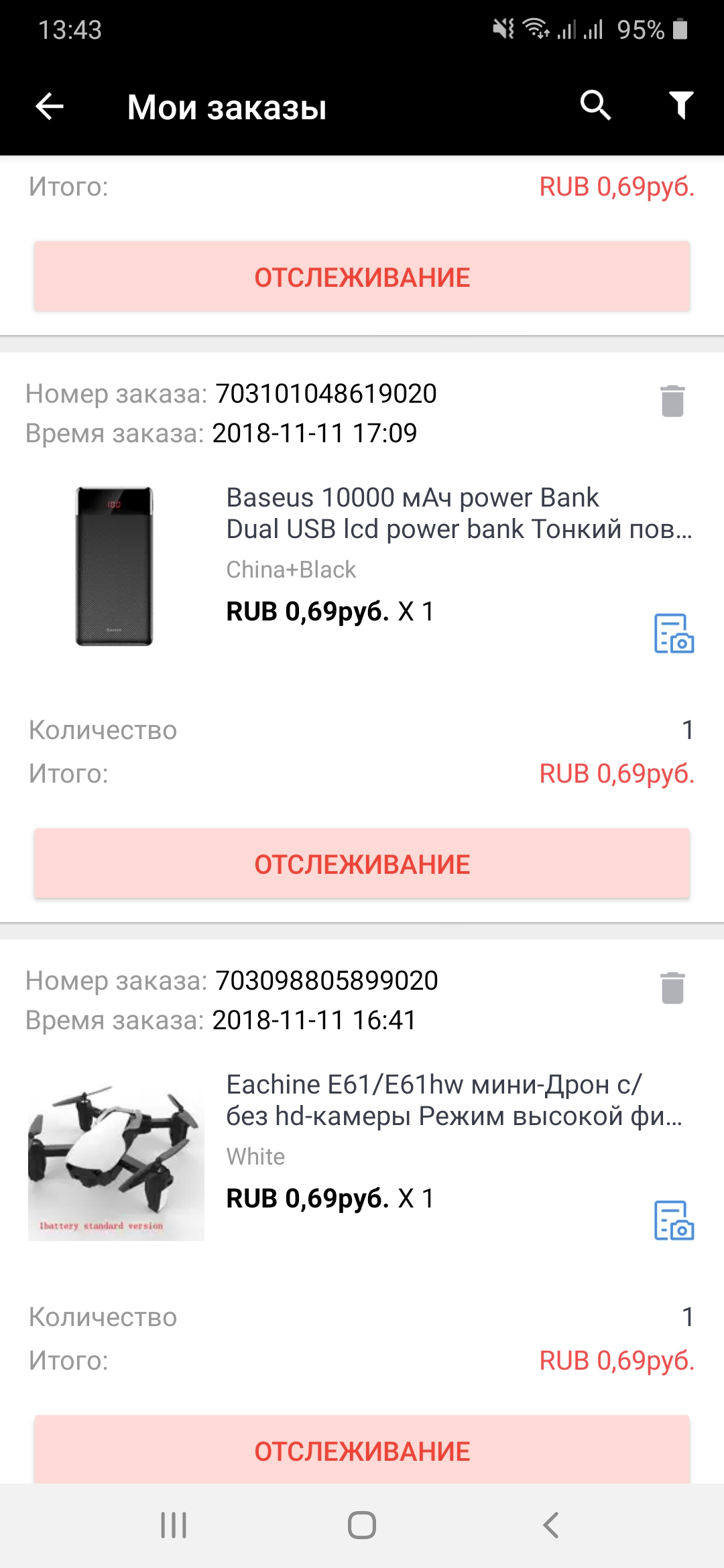
Task: Tap the topmost ОТСЛЕЖИВАНИЕ button
Action: 362,277
